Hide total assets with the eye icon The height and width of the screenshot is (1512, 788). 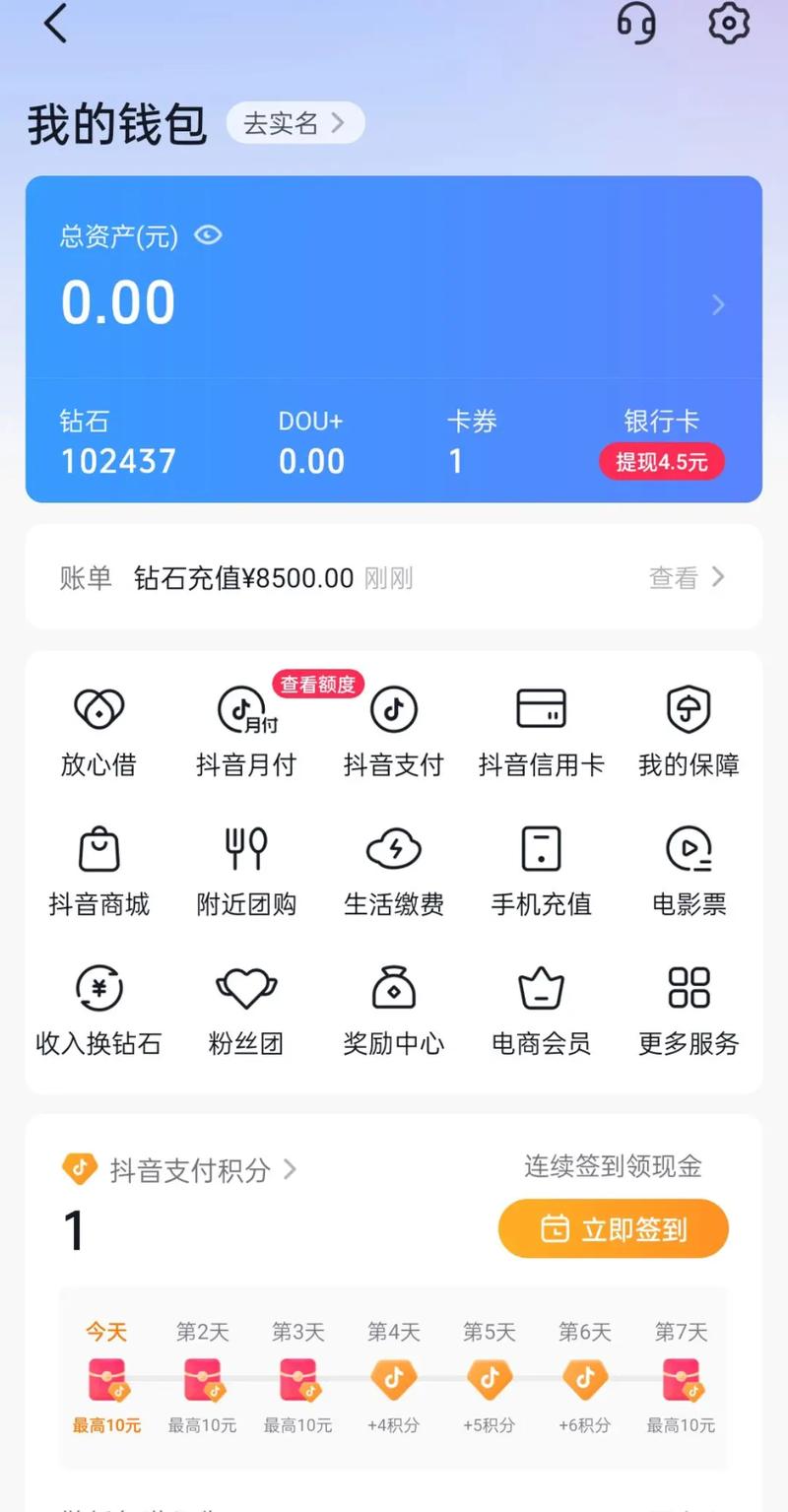coord(208,235)
